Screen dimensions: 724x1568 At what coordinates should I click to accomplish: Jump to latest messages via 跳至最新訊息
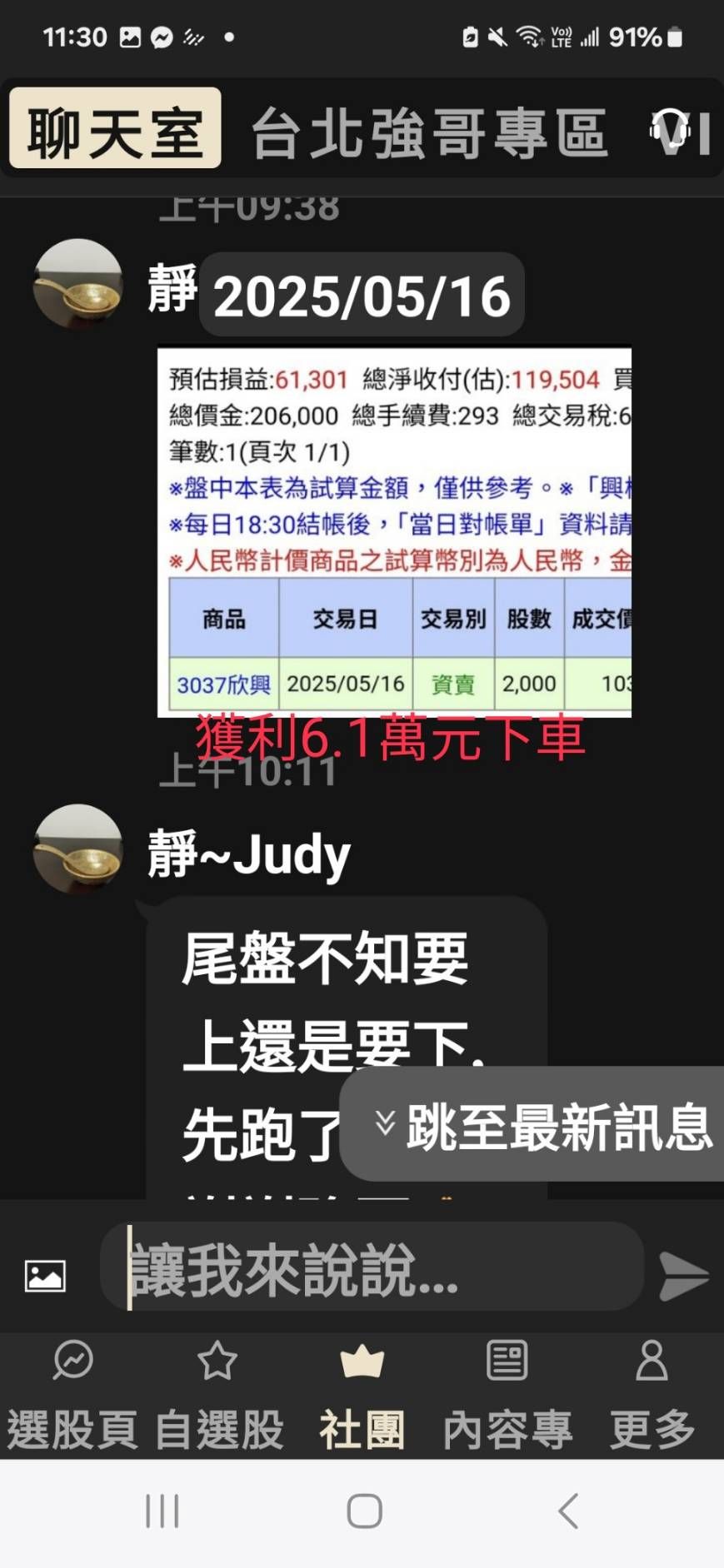(532, 1124)
